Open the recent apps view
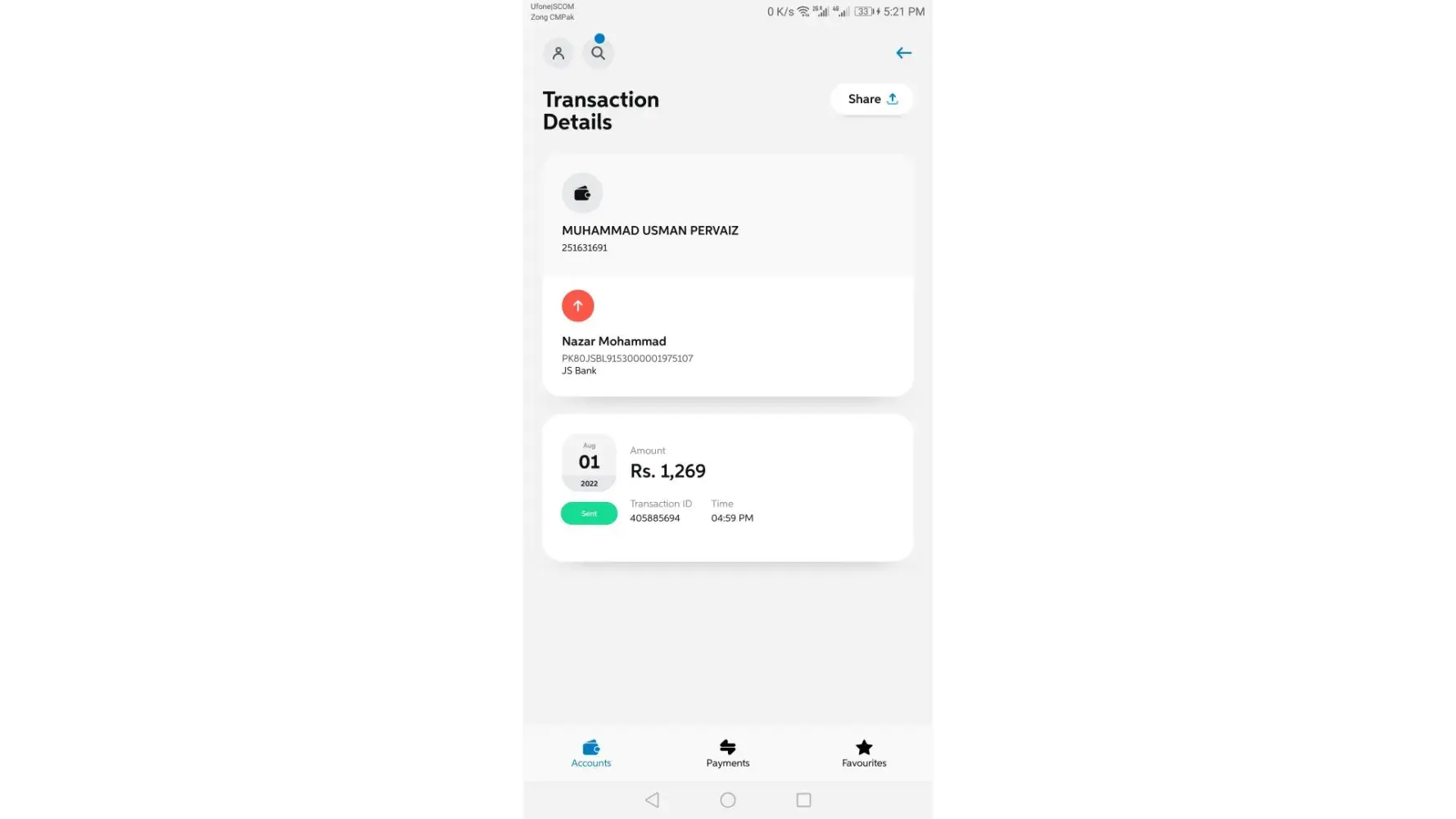1456x819 pixels. pos(803,800)
